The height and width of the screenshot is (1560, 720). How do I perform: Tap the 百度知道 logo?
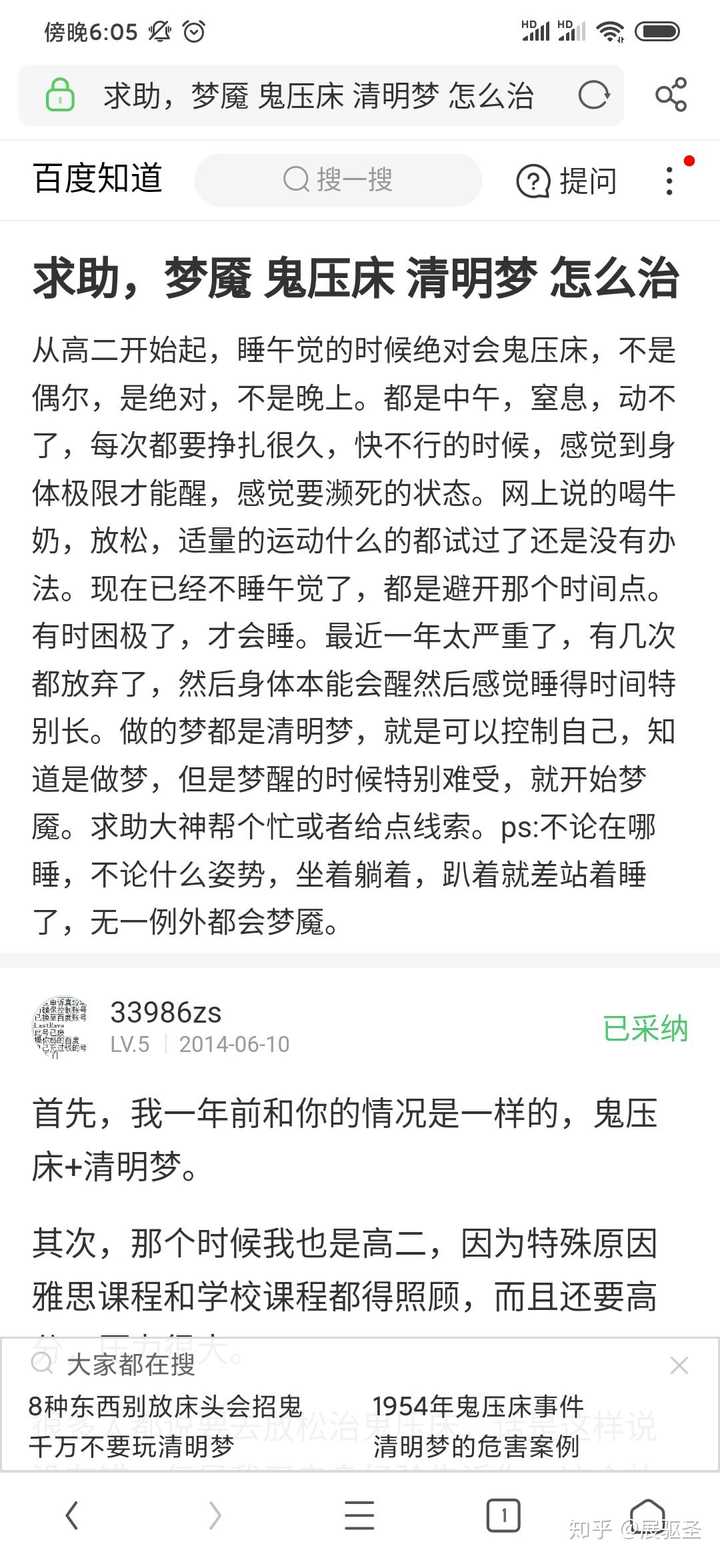[98, 179]
